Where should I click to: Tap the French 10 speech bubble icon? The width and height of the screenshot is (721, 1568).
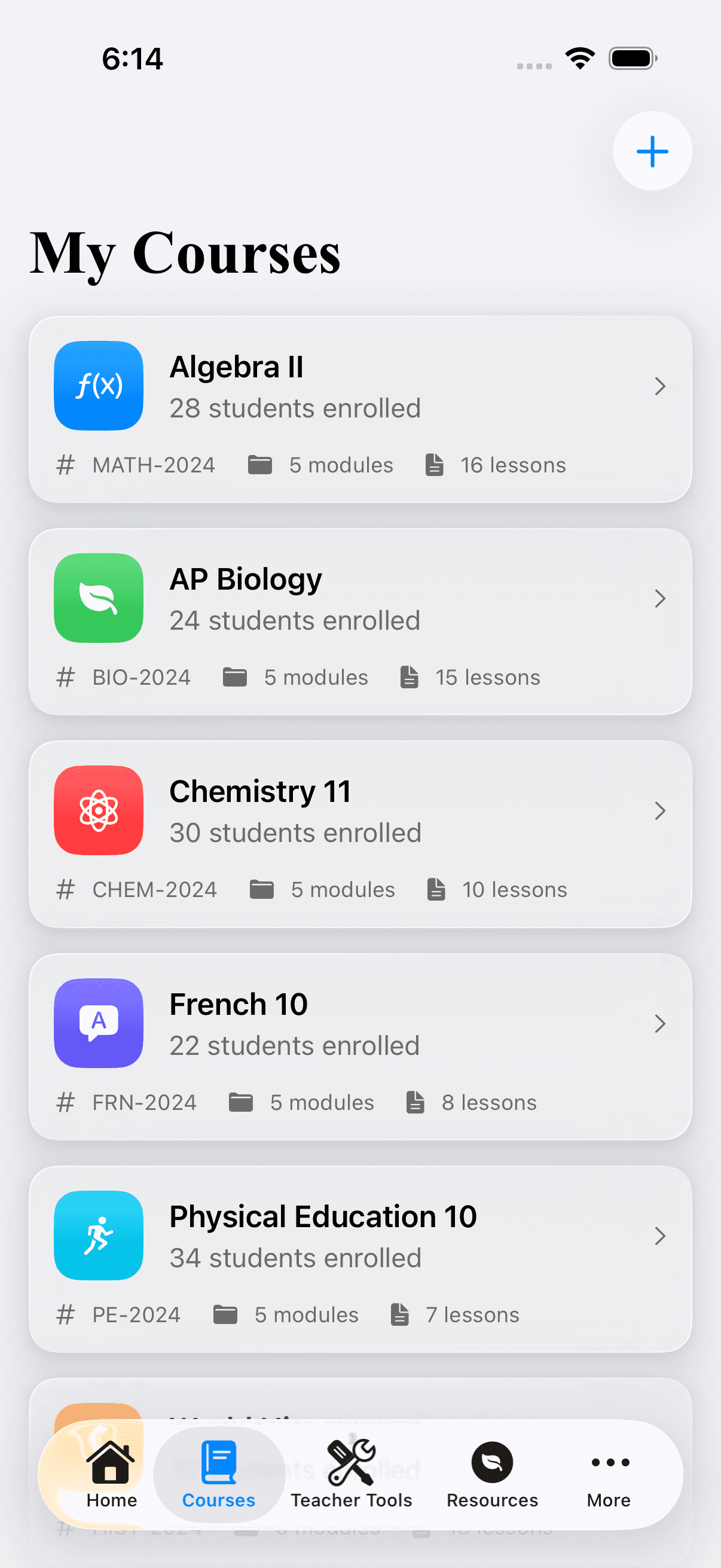point(98,1023)
